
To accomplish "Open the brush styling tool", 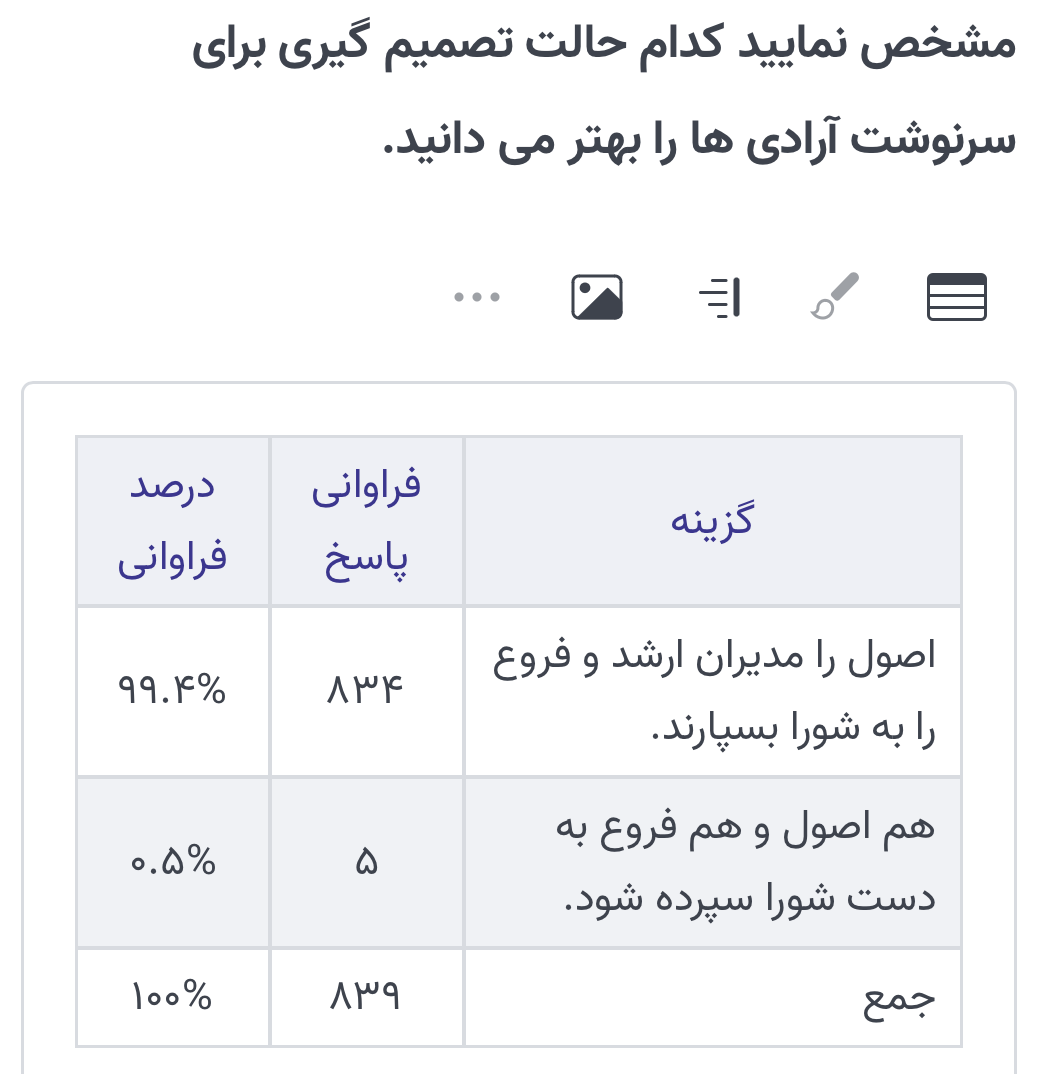I will [x=835, y=297].
